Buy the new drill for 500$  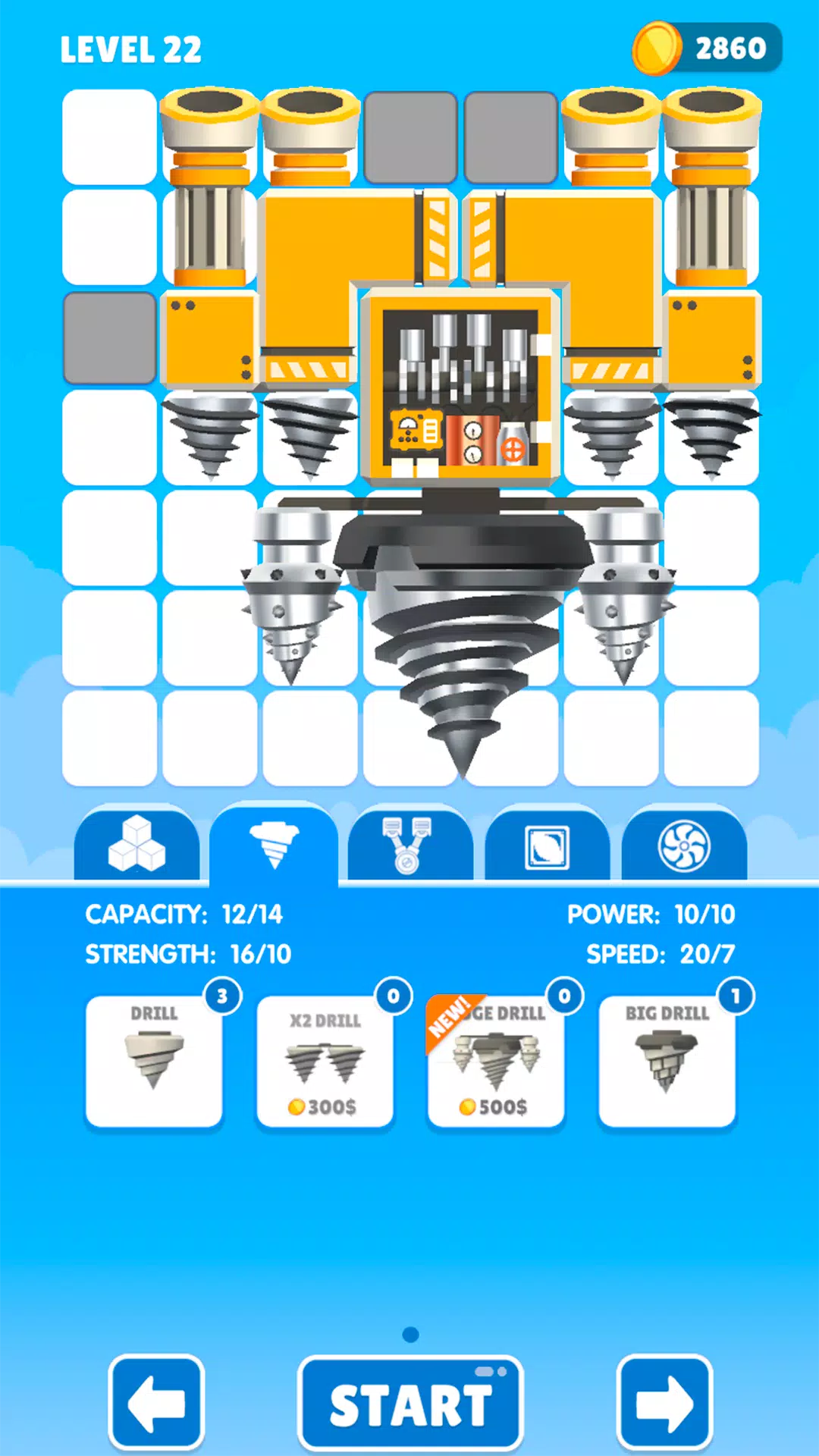[496, 1062]
